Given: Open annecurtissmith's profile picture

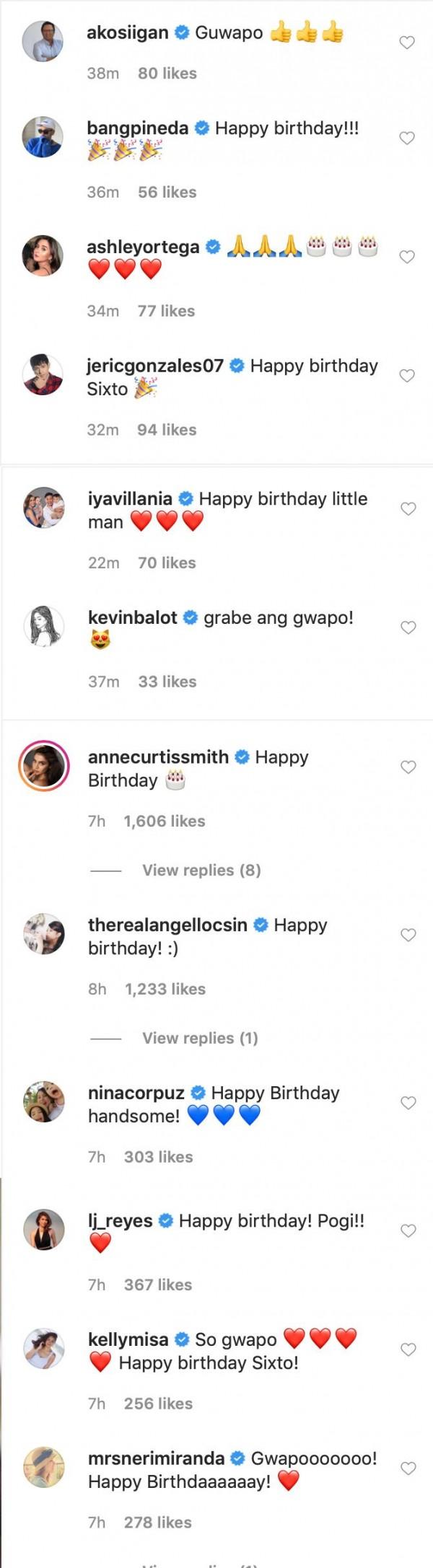Looking at the screenshot, I should click(x=44, y=766).
